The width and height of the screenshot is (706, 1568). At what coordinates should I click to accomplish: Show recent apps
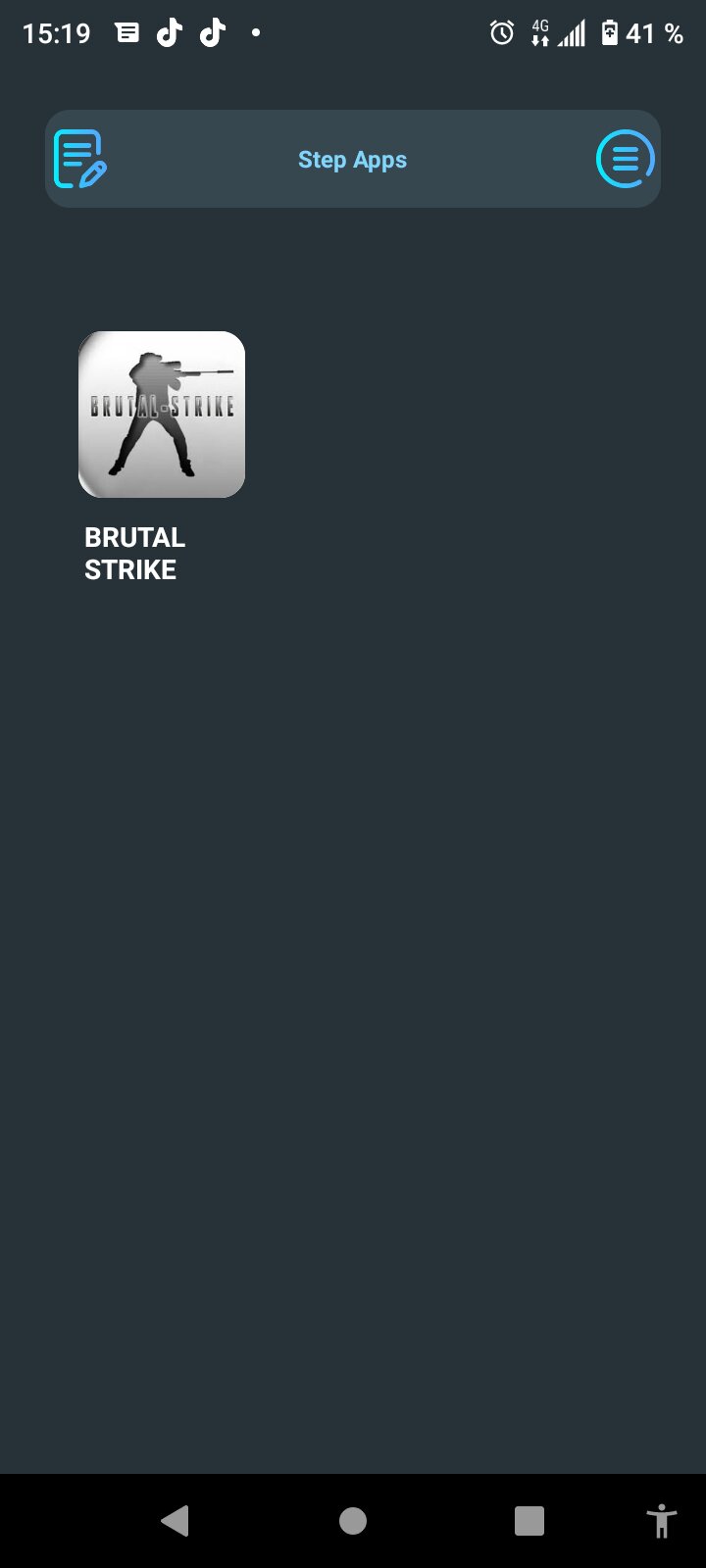tap(529, 1520)
